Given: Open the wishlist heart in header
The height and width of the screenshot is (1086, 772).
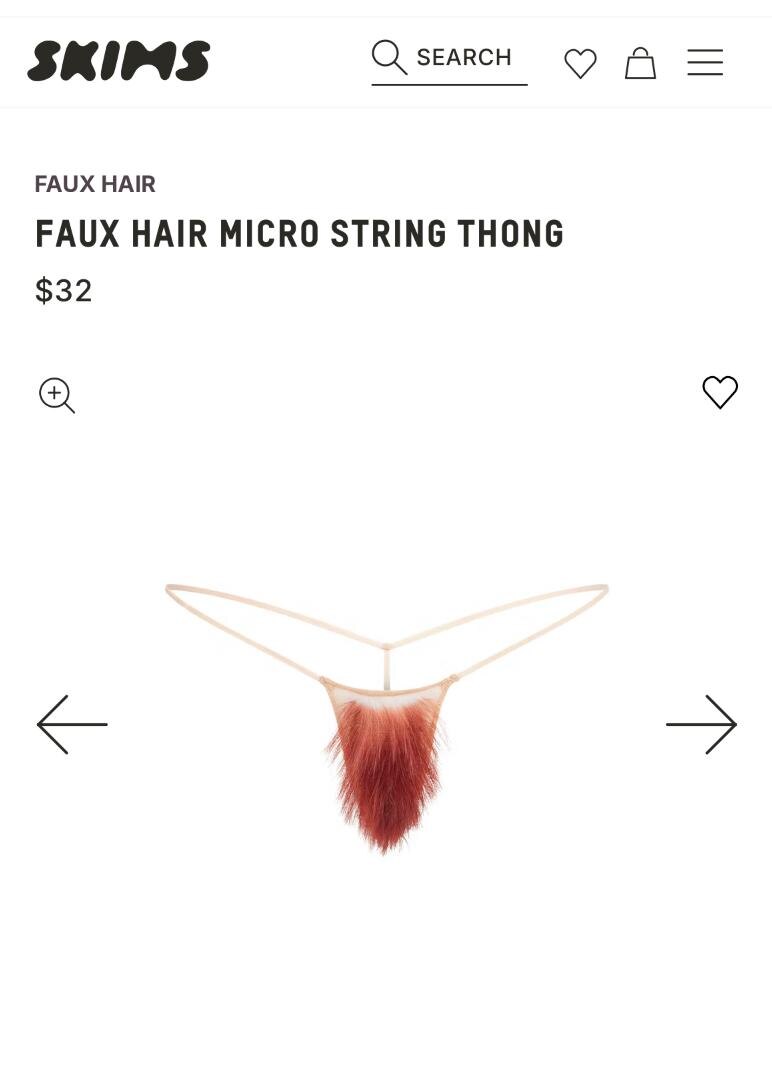Looking at the screenshot, I should [580, 64].
